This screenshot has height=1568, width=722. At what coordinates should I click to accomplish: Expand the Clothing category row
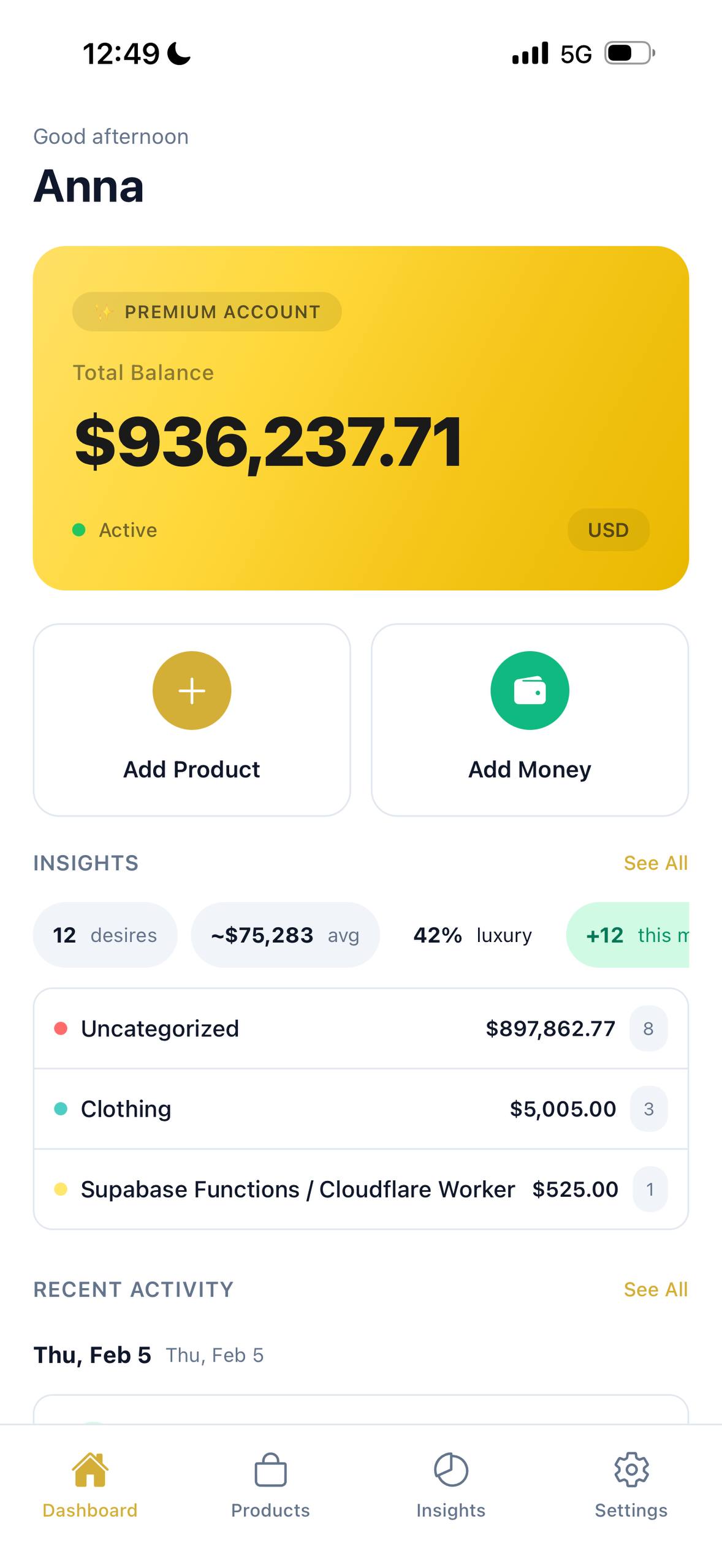coord(361,1109)
